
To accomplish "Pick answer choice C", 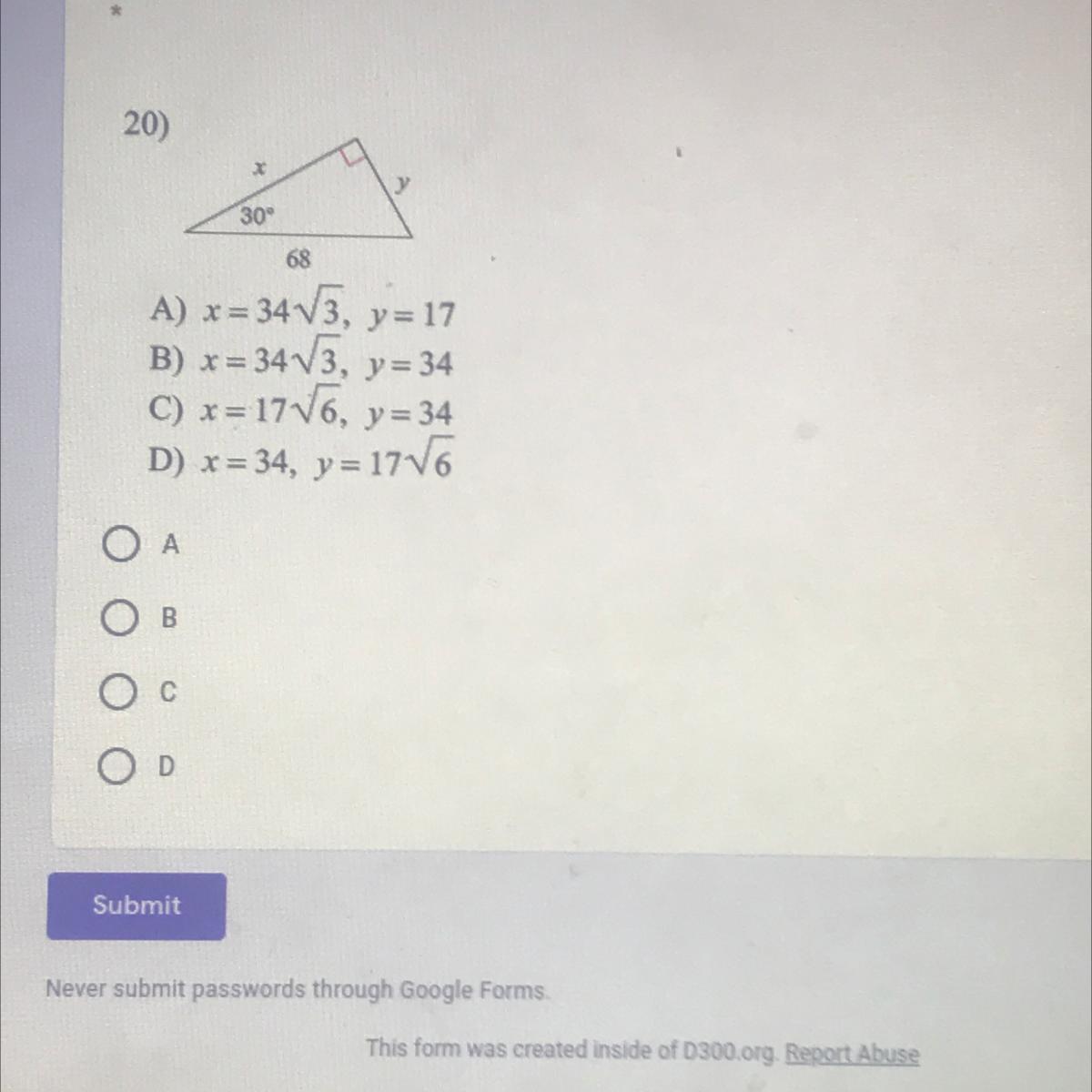I will 119,693.
